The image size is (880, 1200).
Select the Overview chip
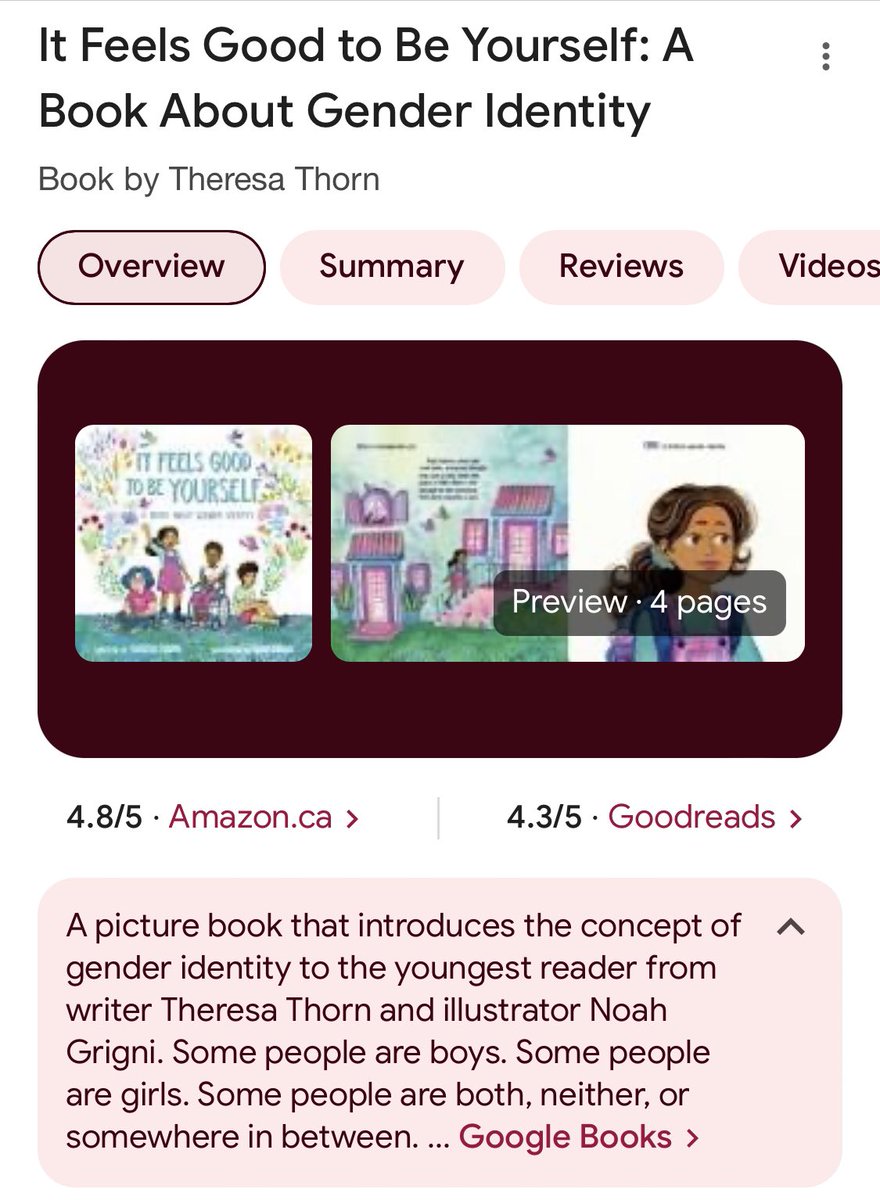click(151, 267)
